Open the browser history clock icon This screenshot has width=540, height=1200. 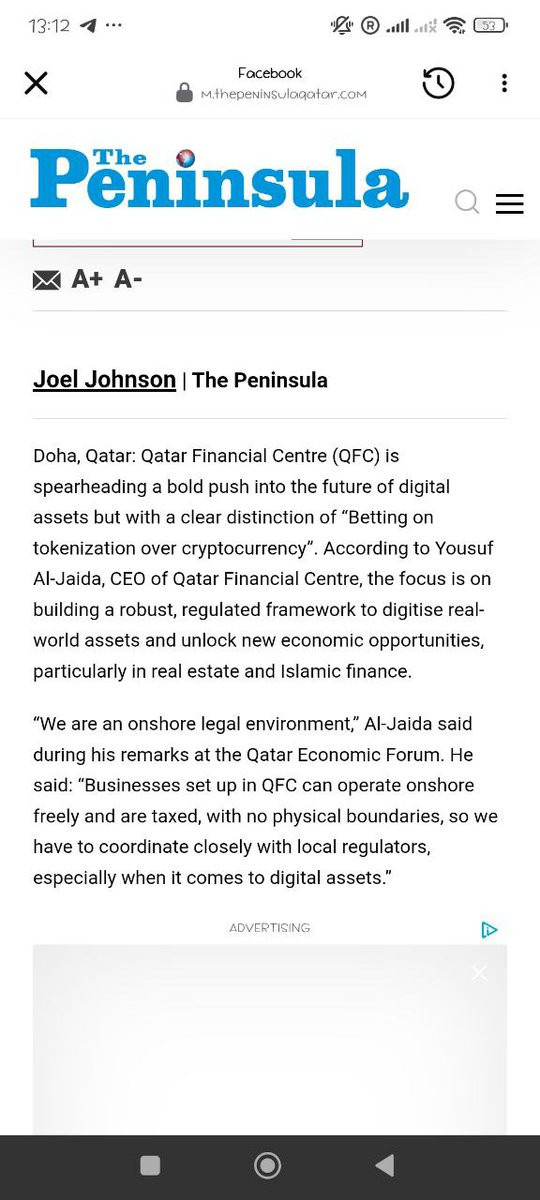pyautogui.click(x=438, y=83)
